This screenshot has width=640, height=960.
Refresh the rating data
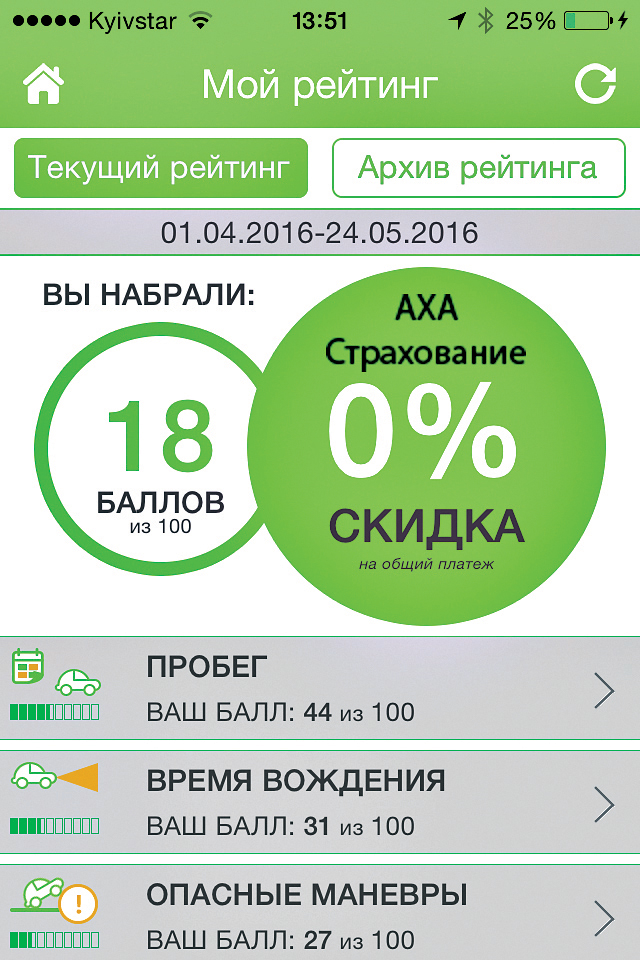pos(595,84)
